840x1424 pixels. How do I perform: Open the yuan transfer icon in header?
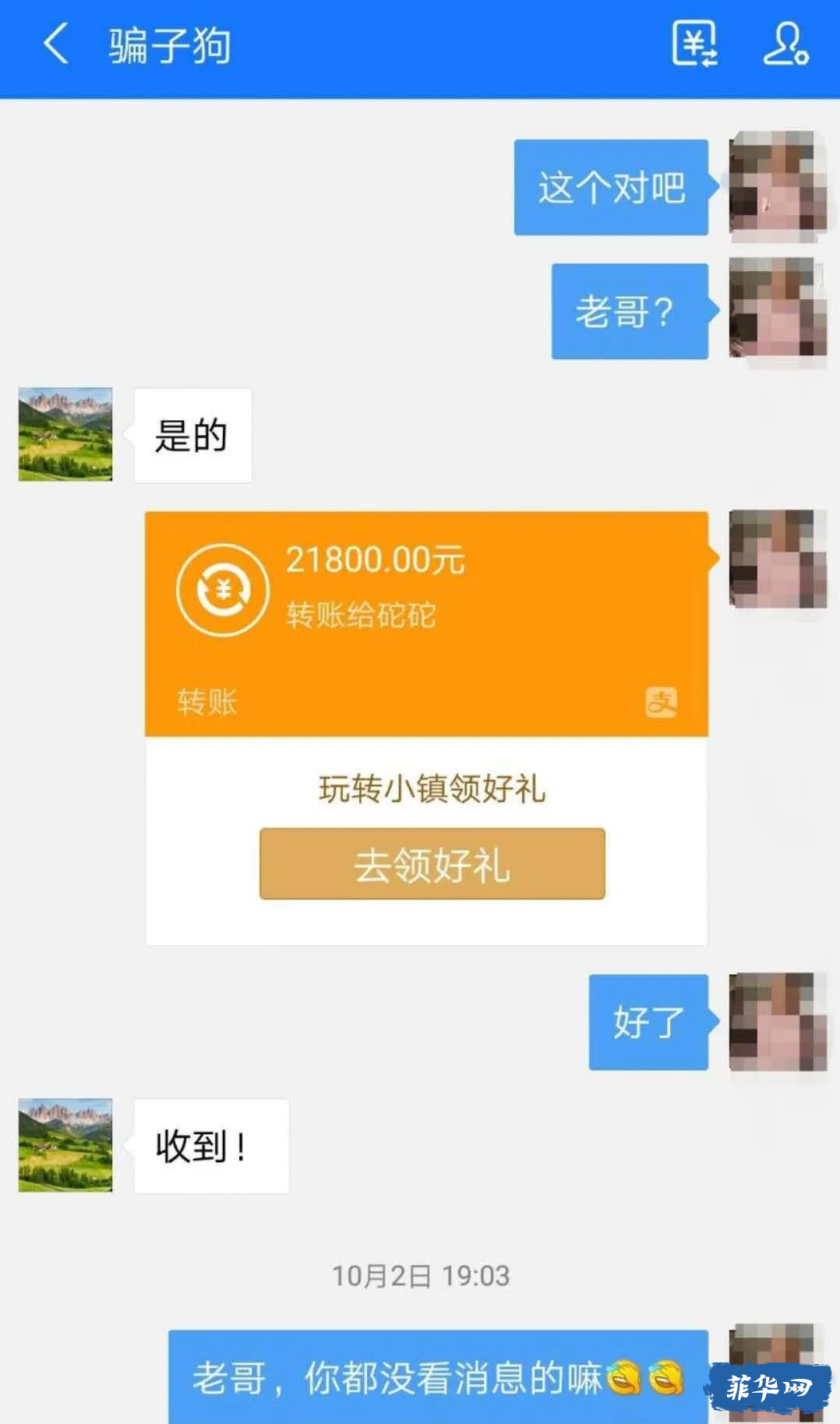(694, 44)
